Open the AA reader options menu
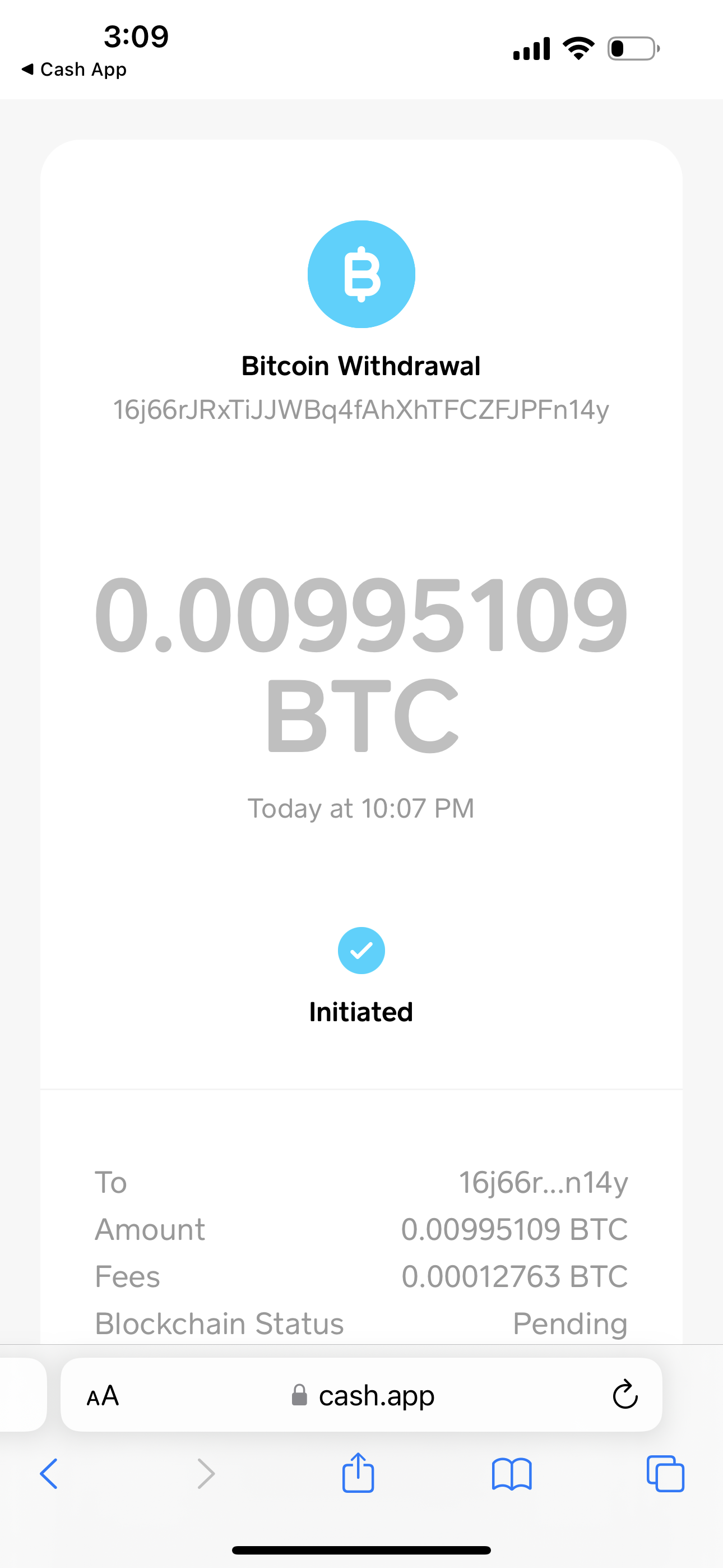This screenshot has width=723, height=1568. tap(103, 1395)
